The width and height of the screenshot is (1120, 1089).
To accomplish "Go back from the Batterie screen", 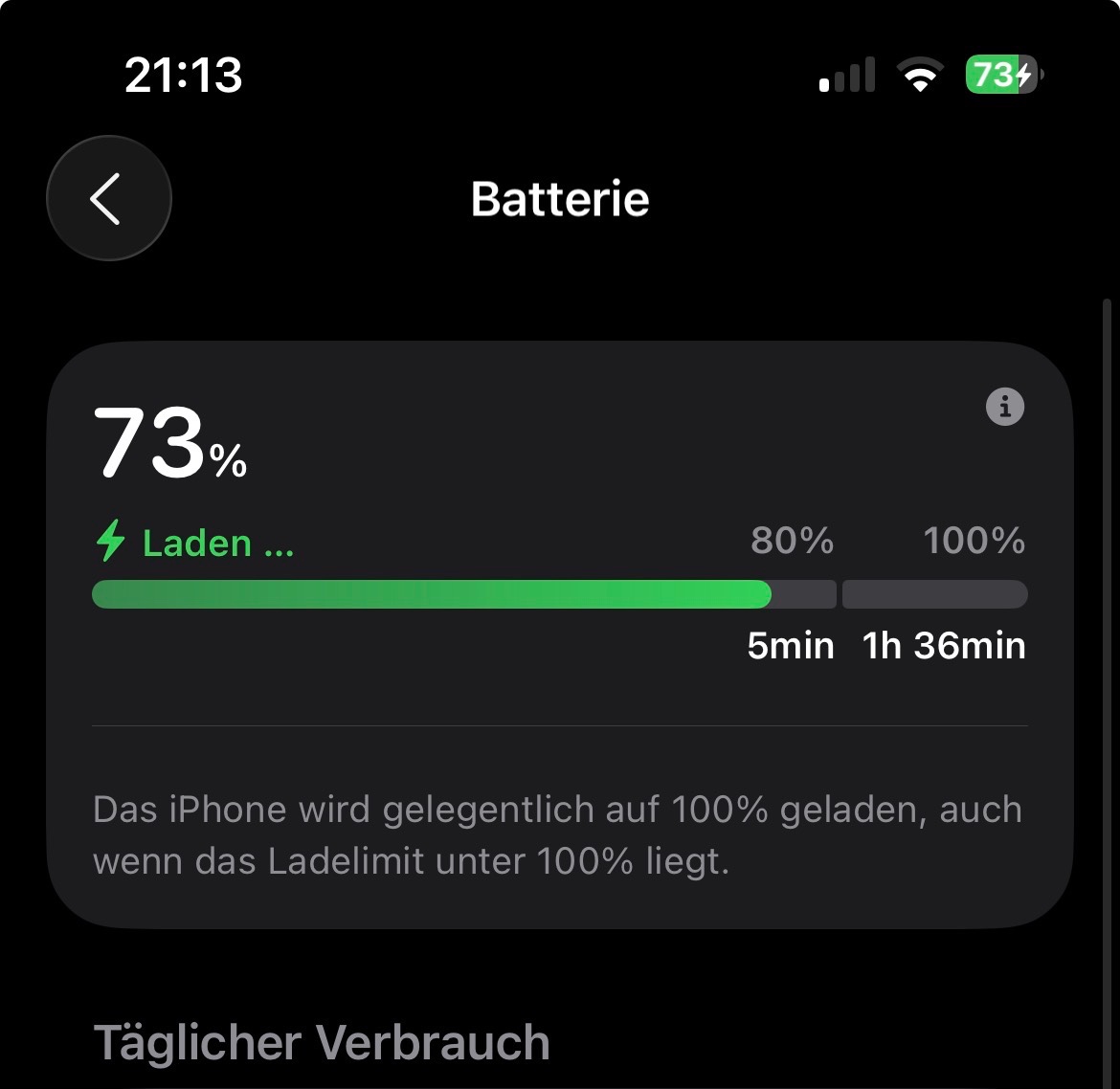I will [108, 198].
